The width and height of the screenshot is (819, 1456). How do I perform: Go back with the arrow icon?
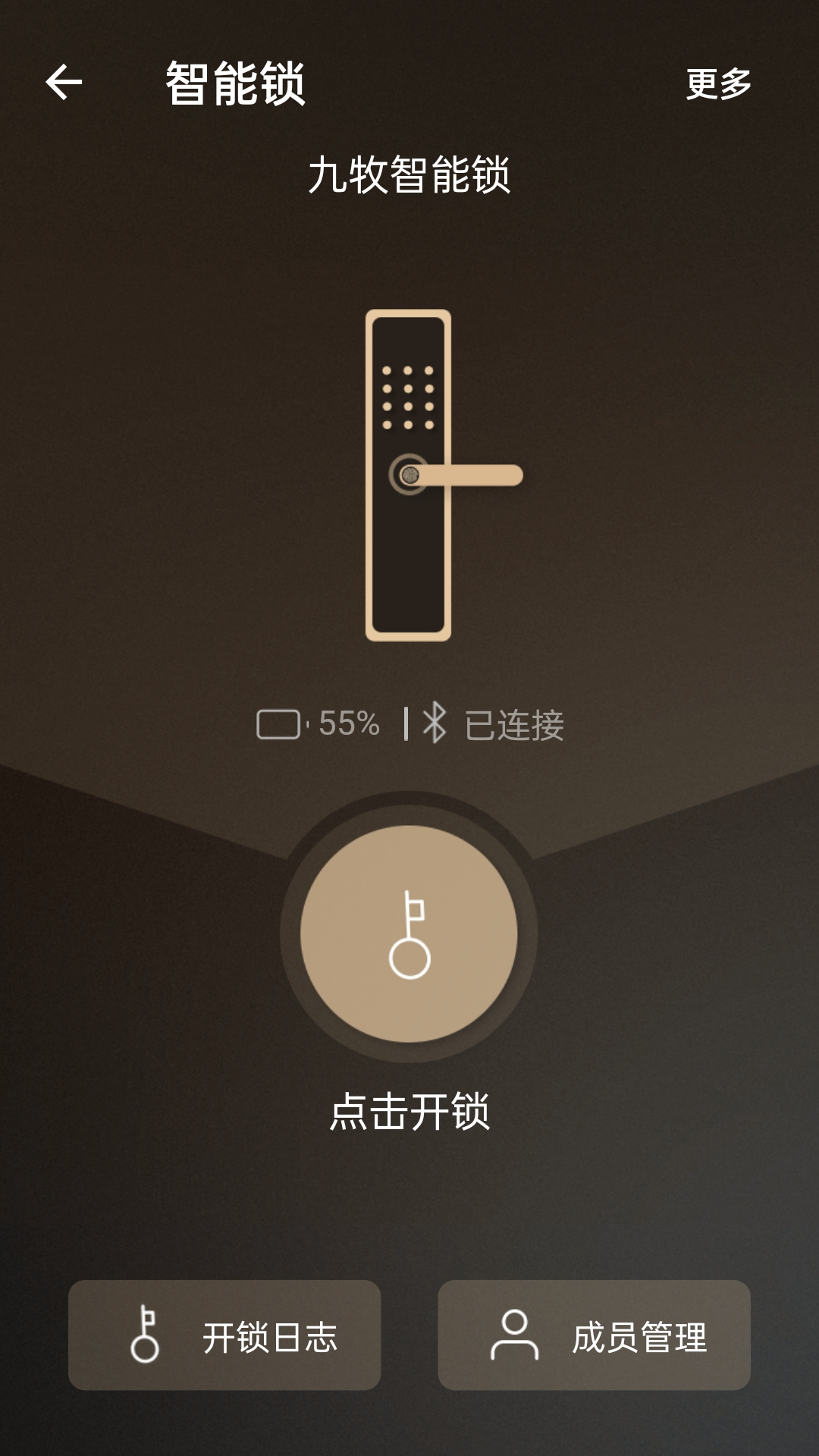[x=64, y=82]
